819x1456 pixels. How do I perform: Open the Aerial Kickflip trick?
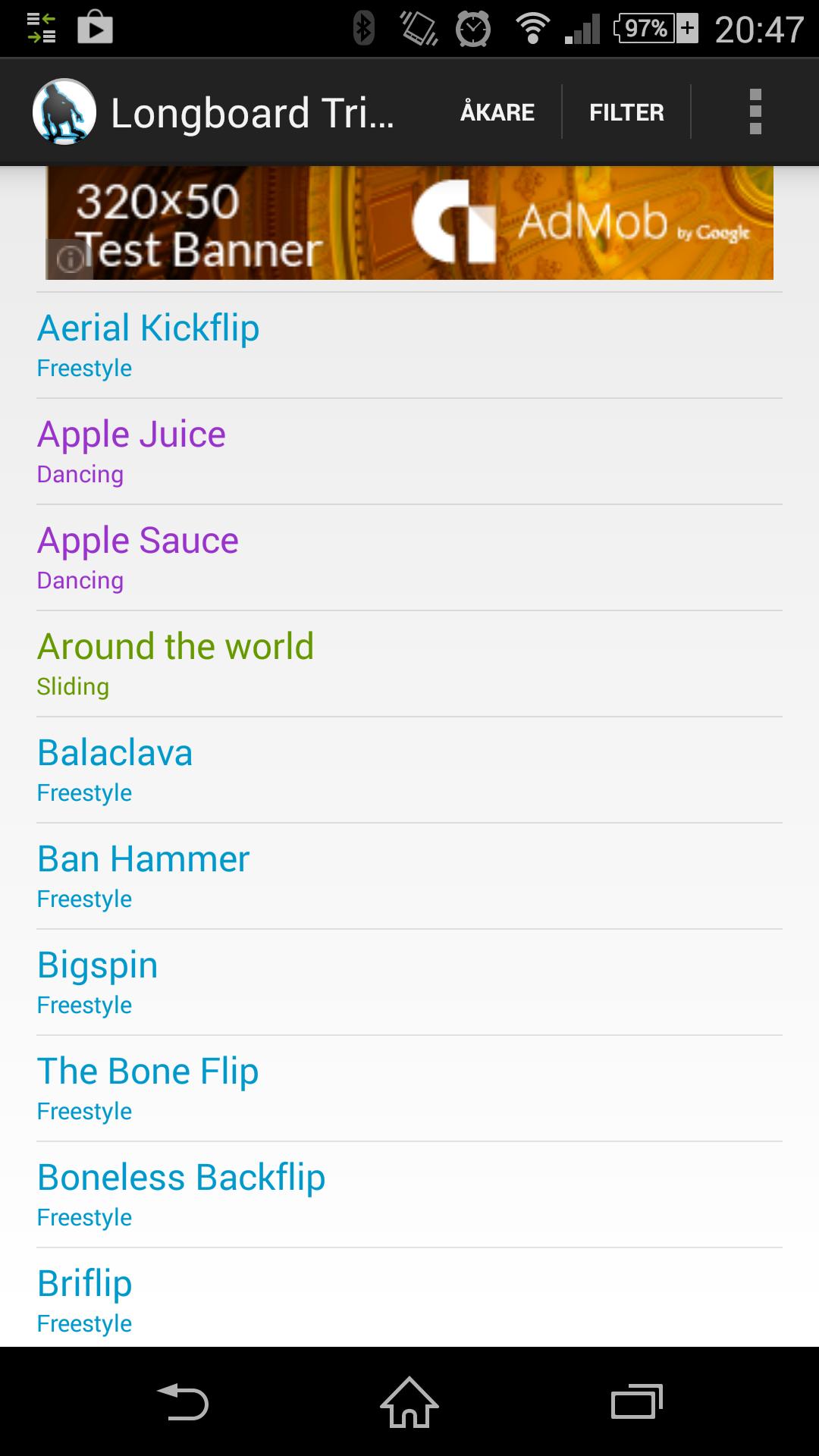click(409, 345)
